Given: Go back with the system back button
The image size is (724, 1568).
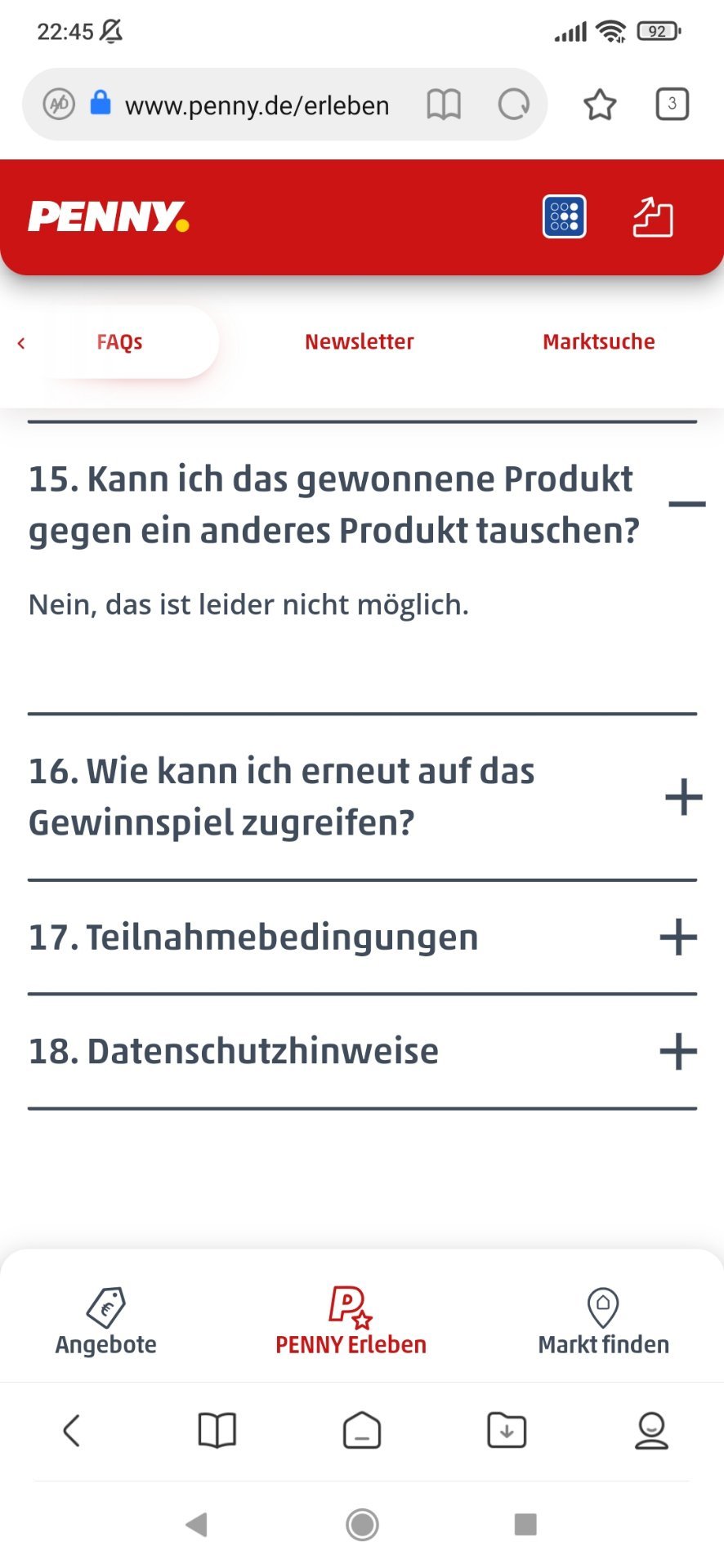Looking at the screenshot, I should [x=196, y=1524].
